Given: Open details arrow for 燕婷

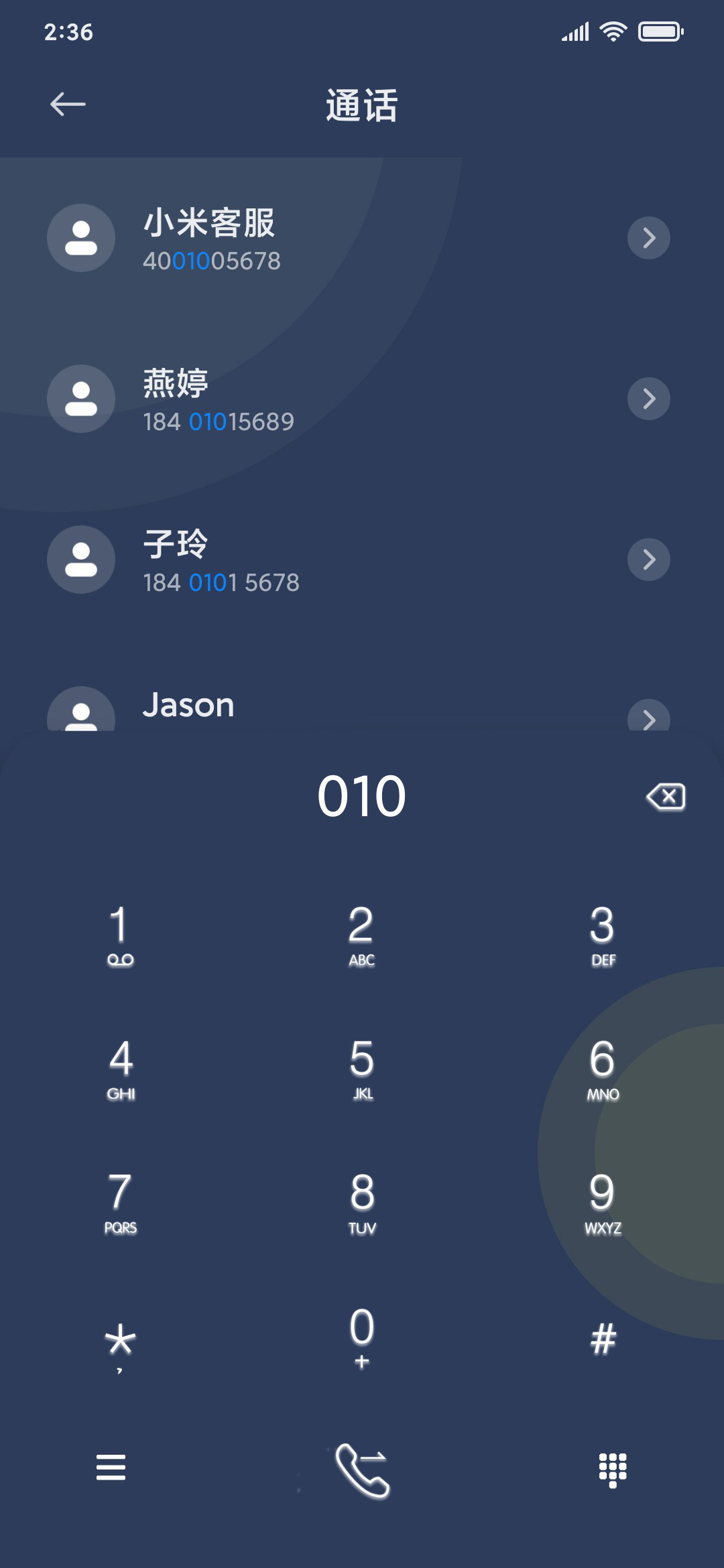Looking at the screenshot, I should pos(648,399).
